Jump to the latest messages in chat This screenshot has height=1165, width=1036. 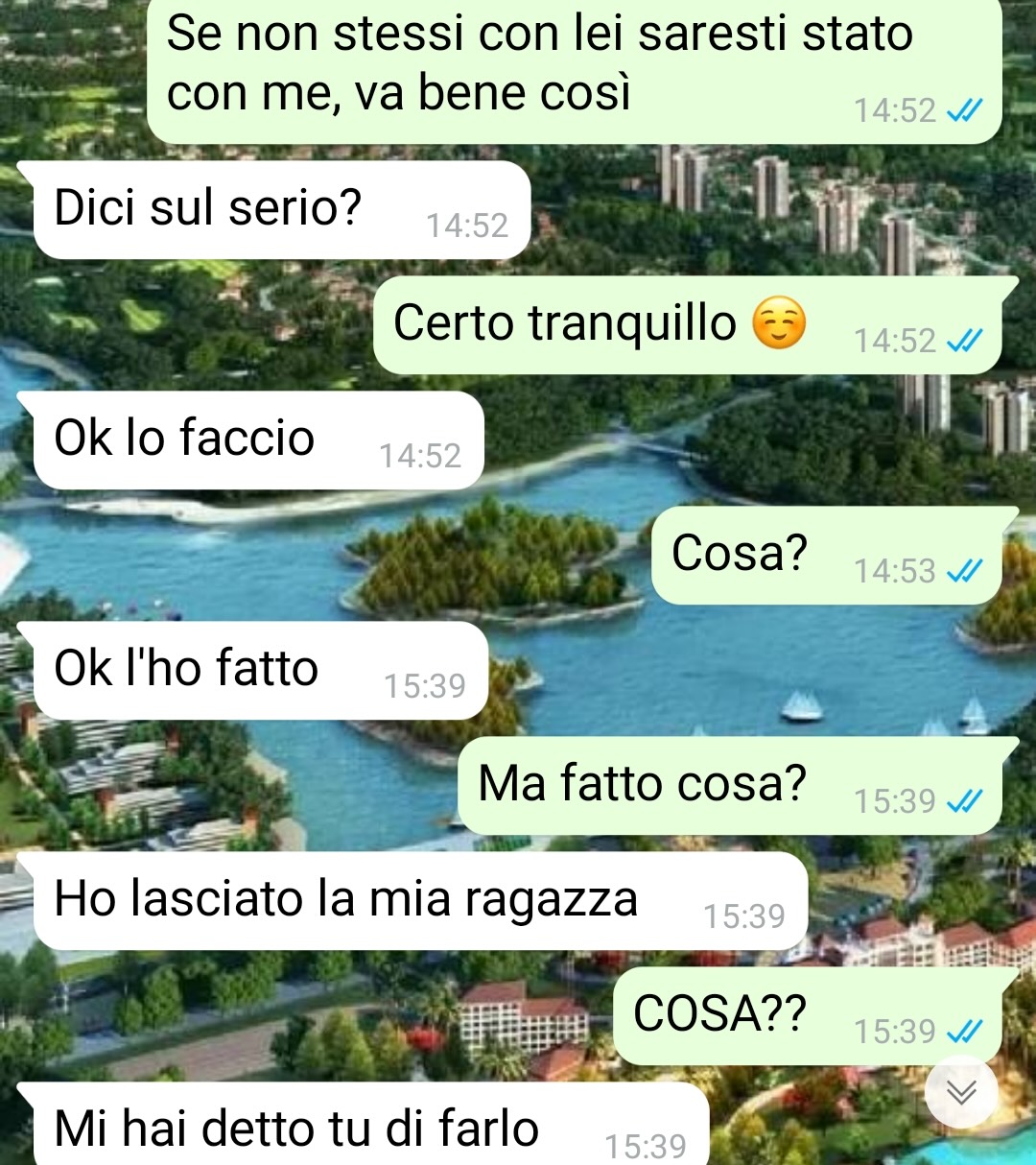click(x=961, y=1092)
